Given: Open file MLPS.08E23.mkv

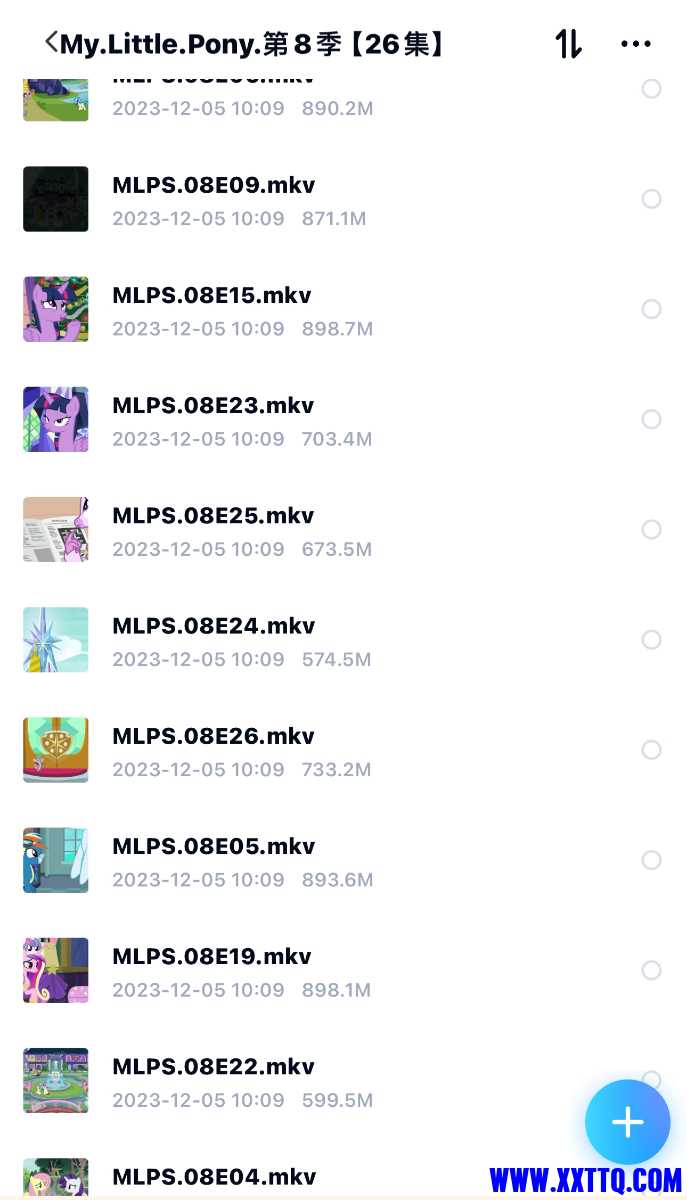Looking at the screenshot, I should [213, 406].
